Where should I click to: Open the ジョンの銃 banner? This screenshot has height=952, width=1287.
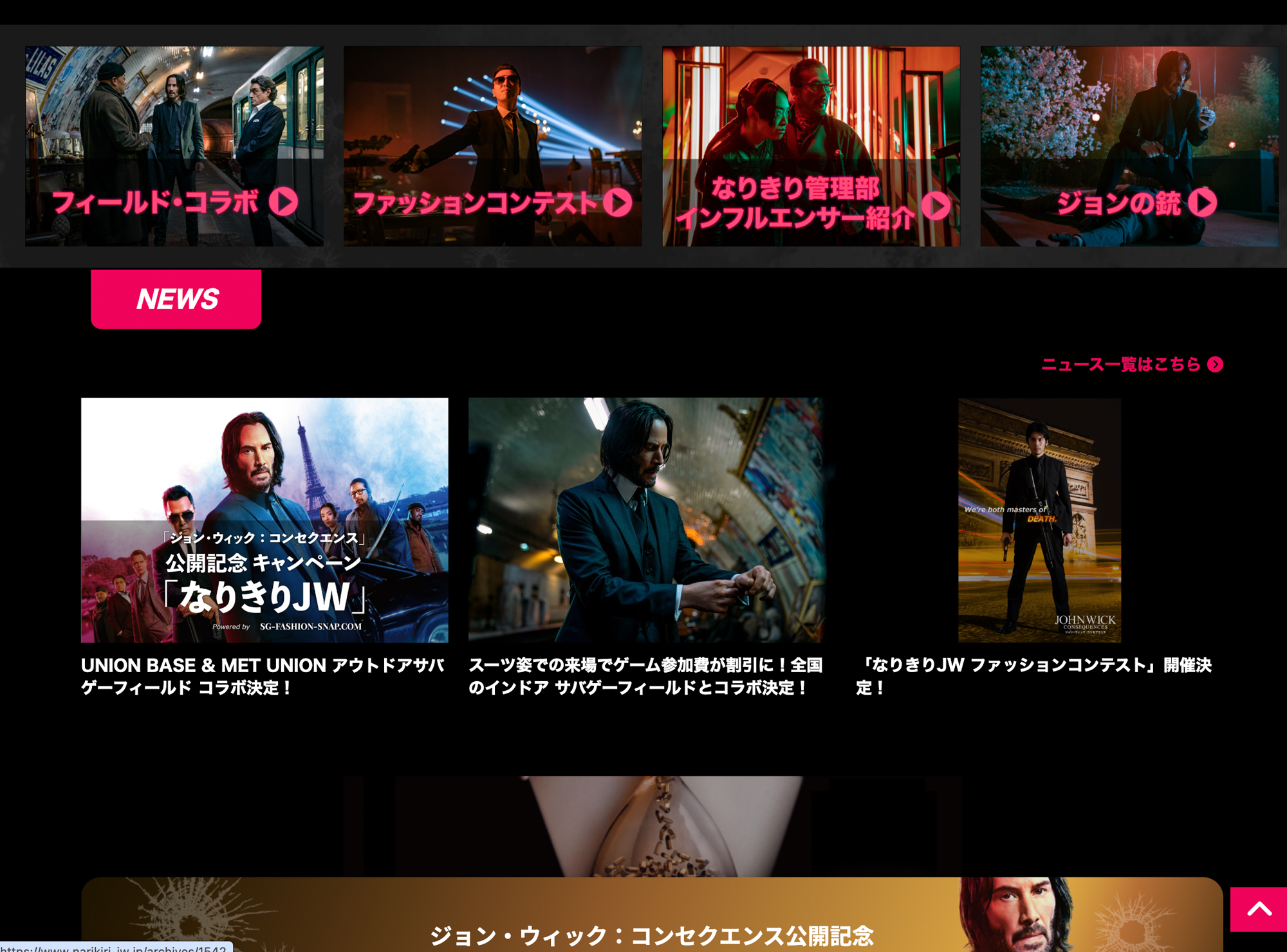click(1129, 146)
